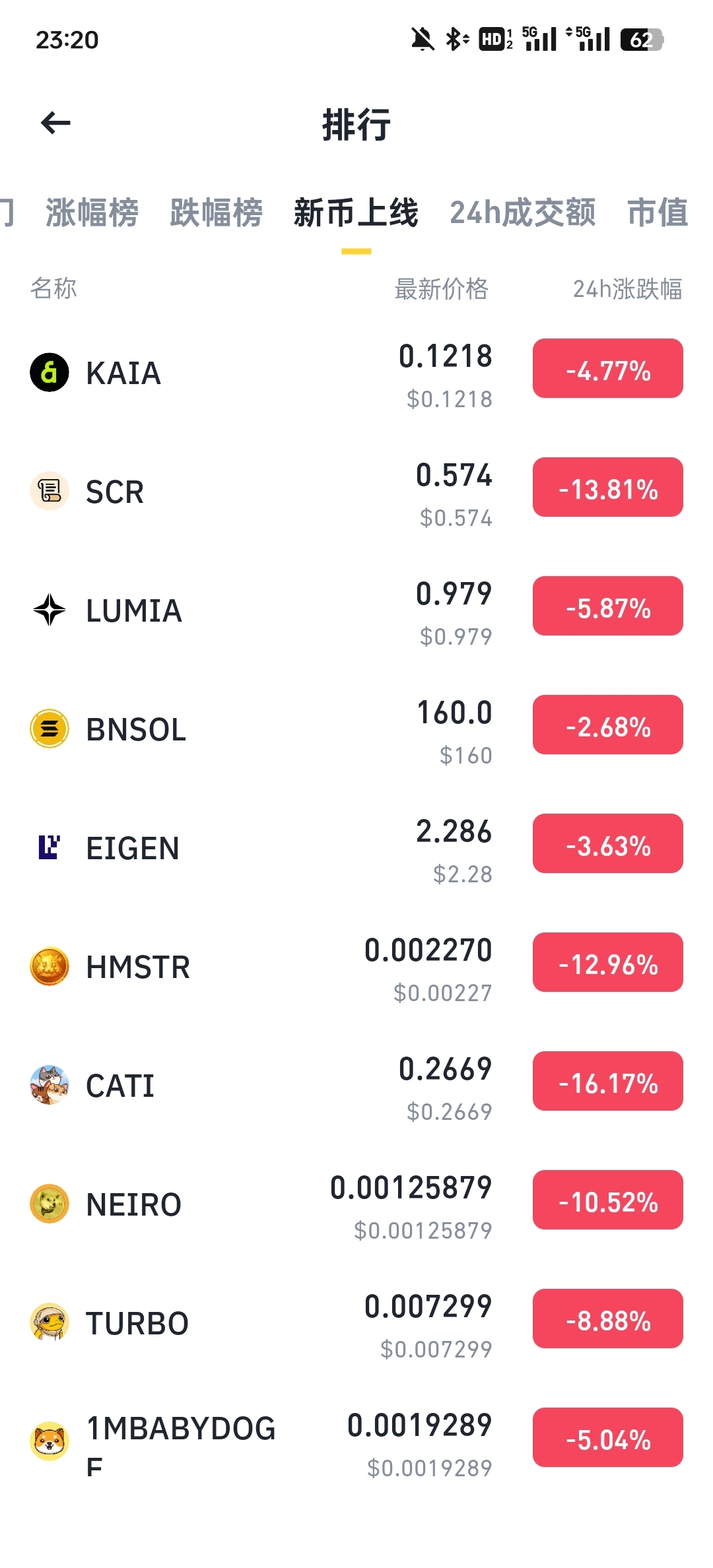The image size is (713, 1568).
Task: Sort the list by 最新价格
Action: pyautogui.click(x=441, y=289)
